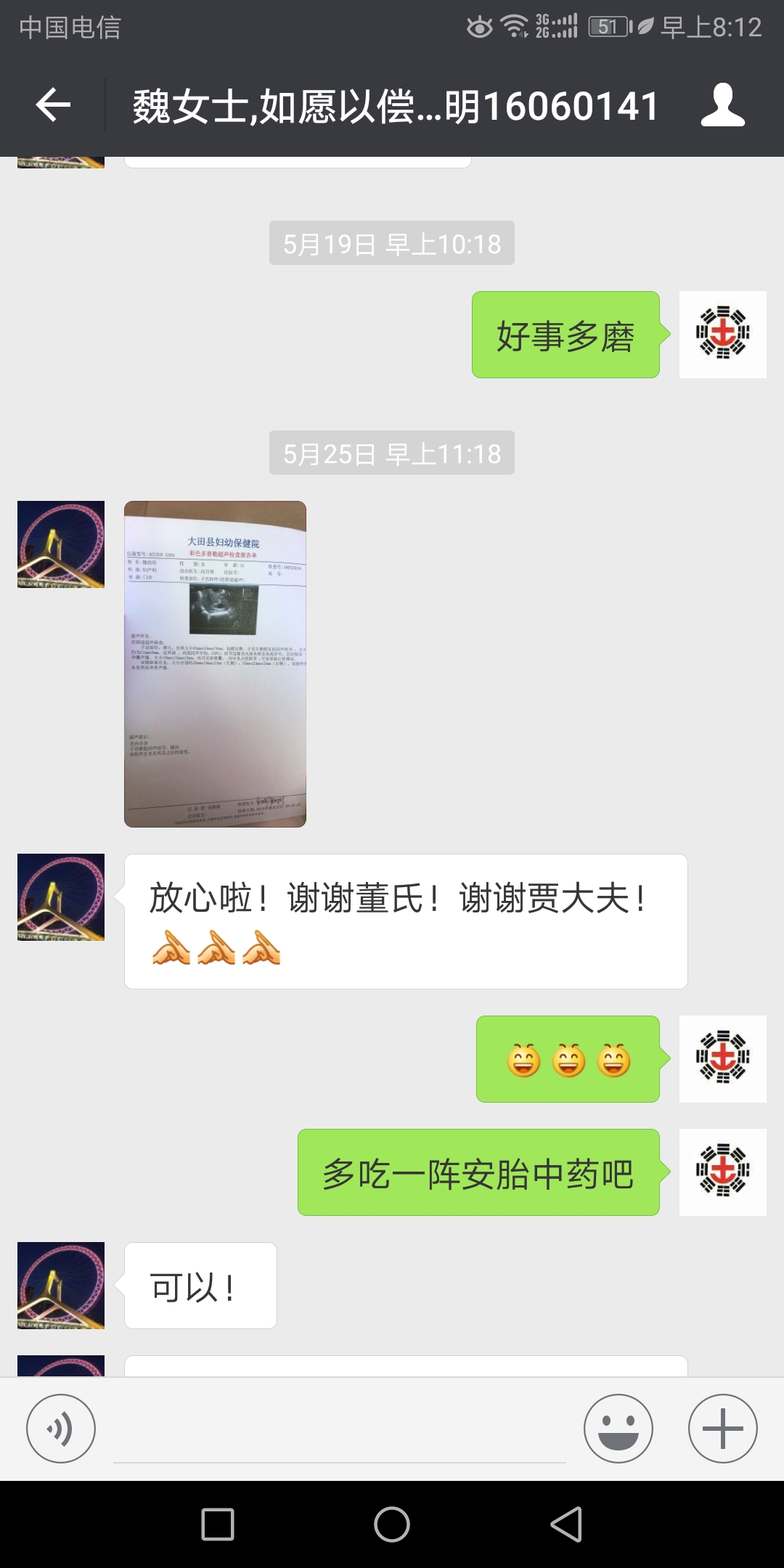The image size is (784, 1568).
Task: Open the ultrasound report image
Action: click(215, 664)
